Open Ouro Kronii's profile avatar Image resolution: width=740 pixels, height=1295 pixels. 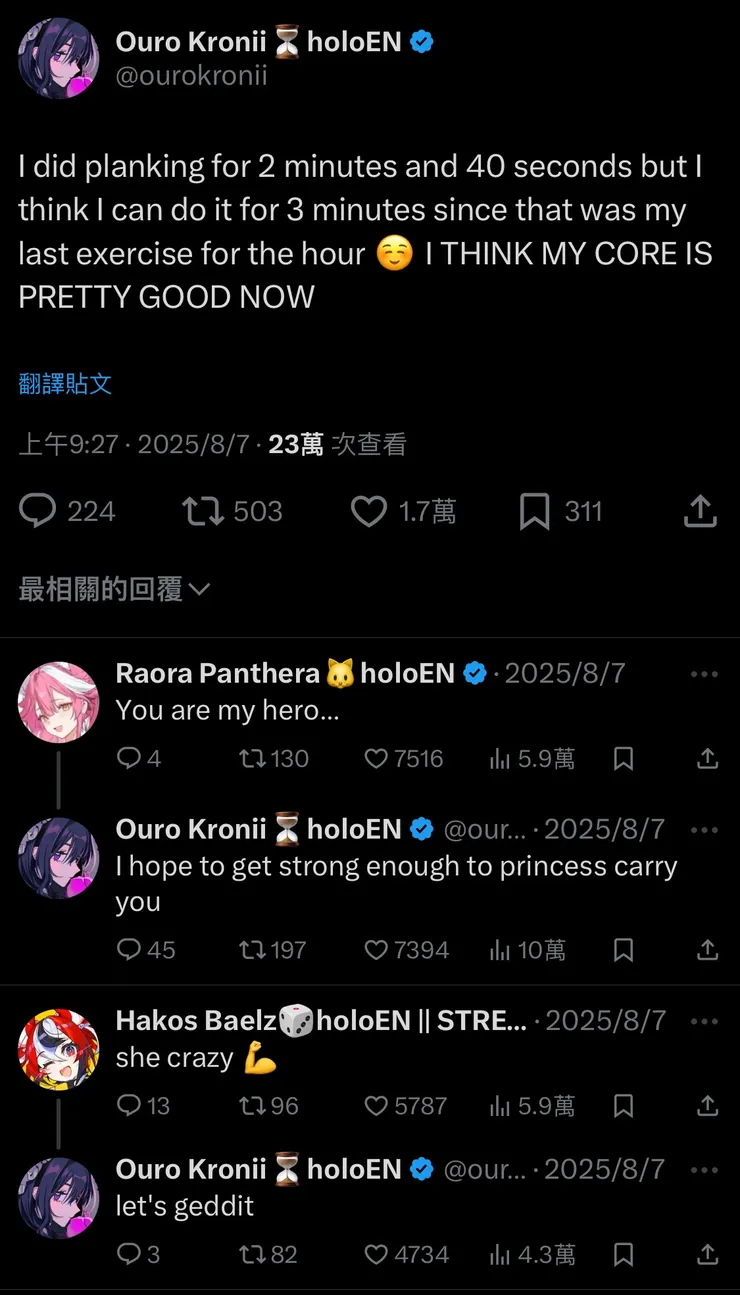pyautogui.click(x=58, y=58)
